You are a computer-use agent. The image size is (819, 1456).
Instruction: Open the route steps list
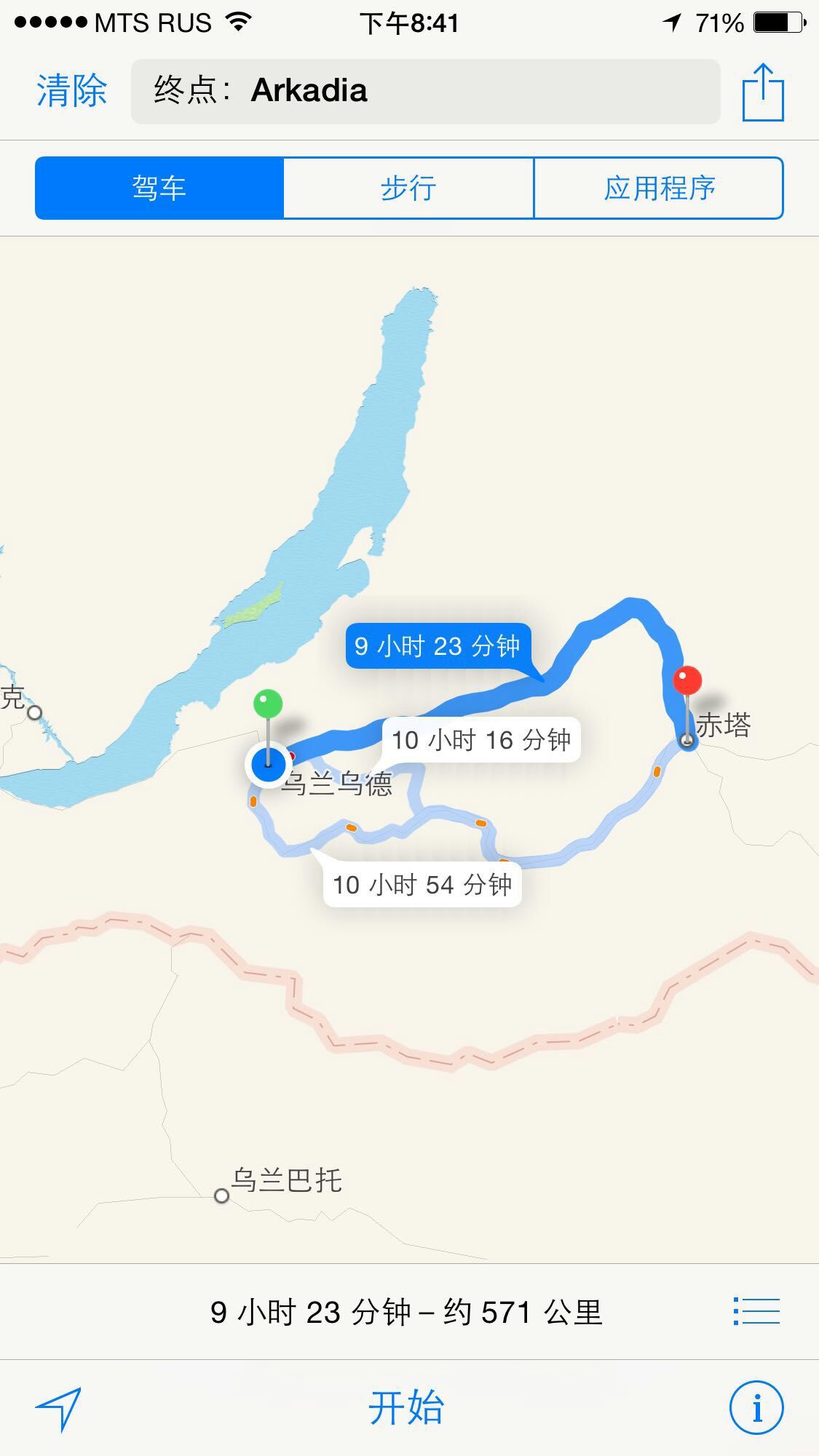coord(756,1311)
